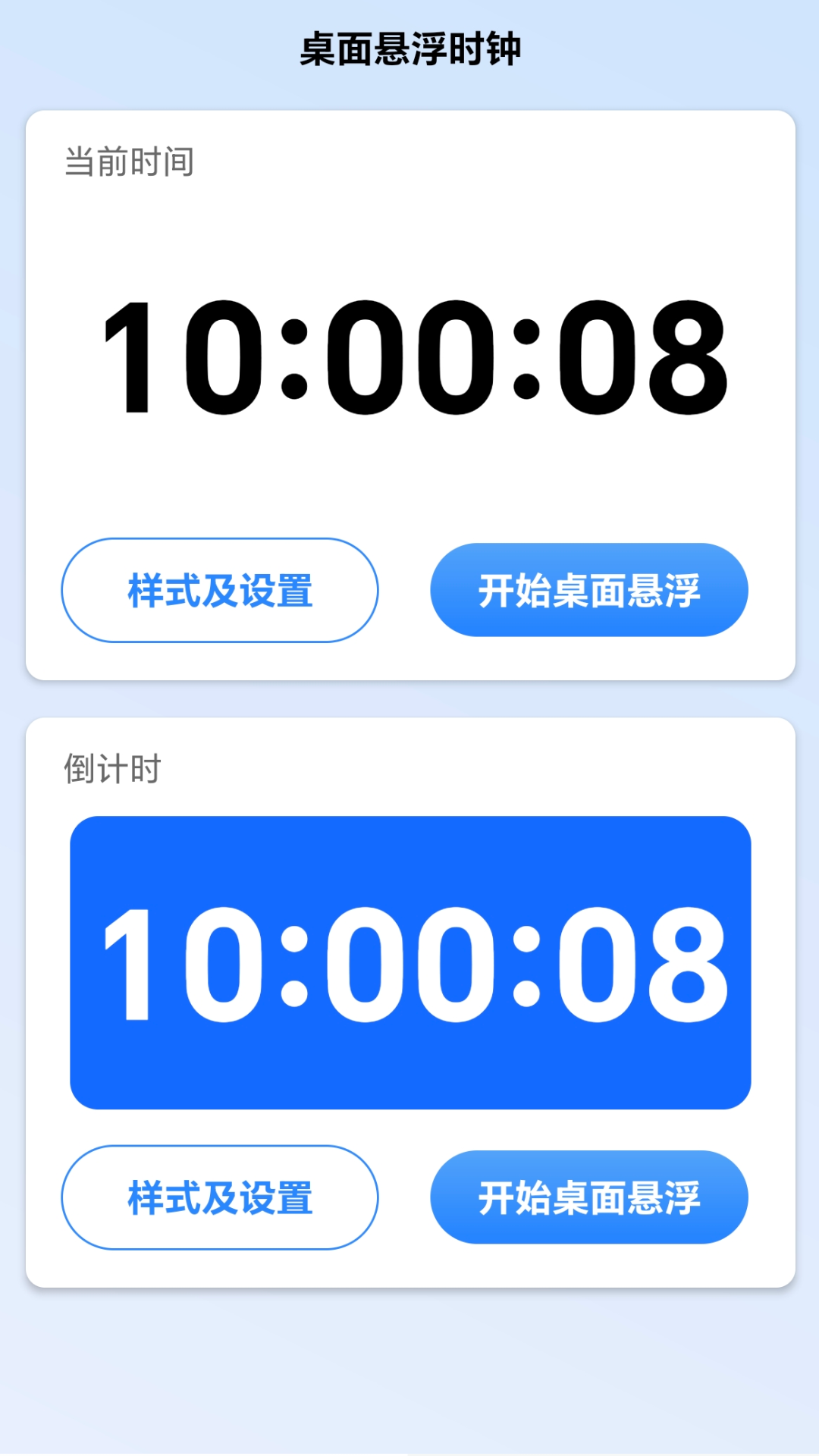This screenshot has height=1456, width=819.
Task: Open 样式及设置 for the 倒计时 clock
Action: click(220, 1197)
